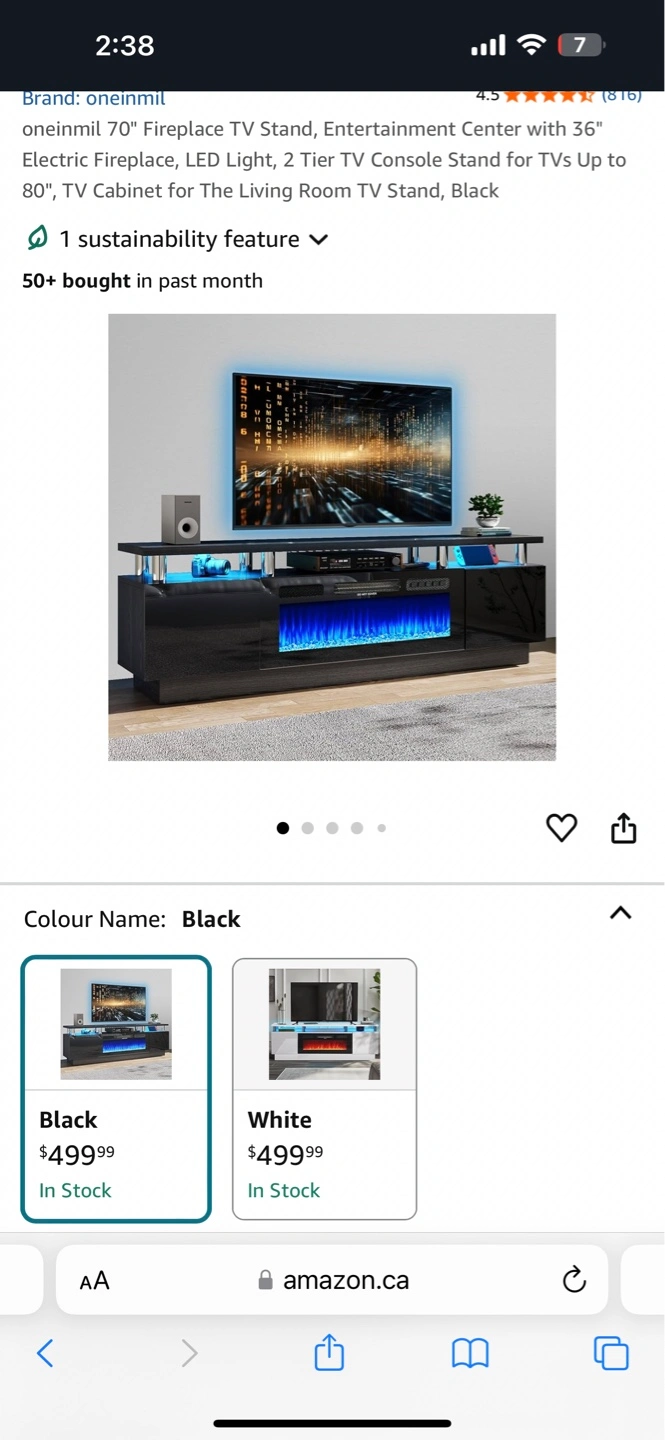The height and width of the screenshot is (1440, 665).
Task: Add product to wish list with heart icon
Action: 561,828
